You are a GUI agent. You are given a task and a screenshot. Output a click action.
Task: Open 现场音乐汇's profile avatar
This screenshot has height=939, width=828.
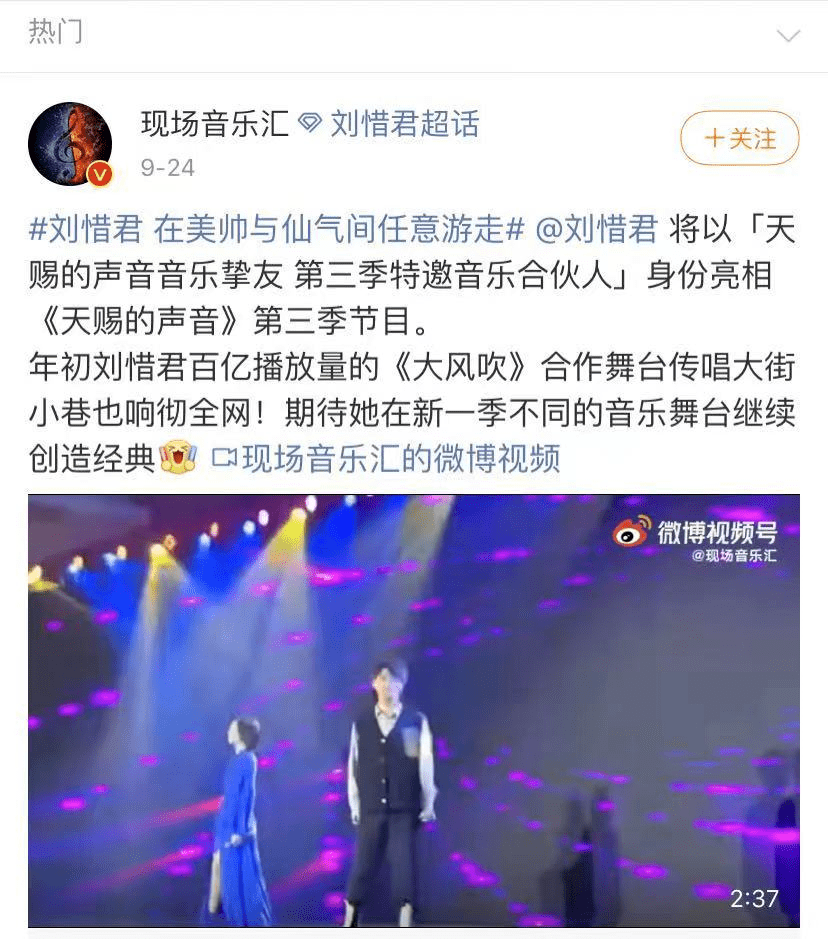(x=69, y=145)
